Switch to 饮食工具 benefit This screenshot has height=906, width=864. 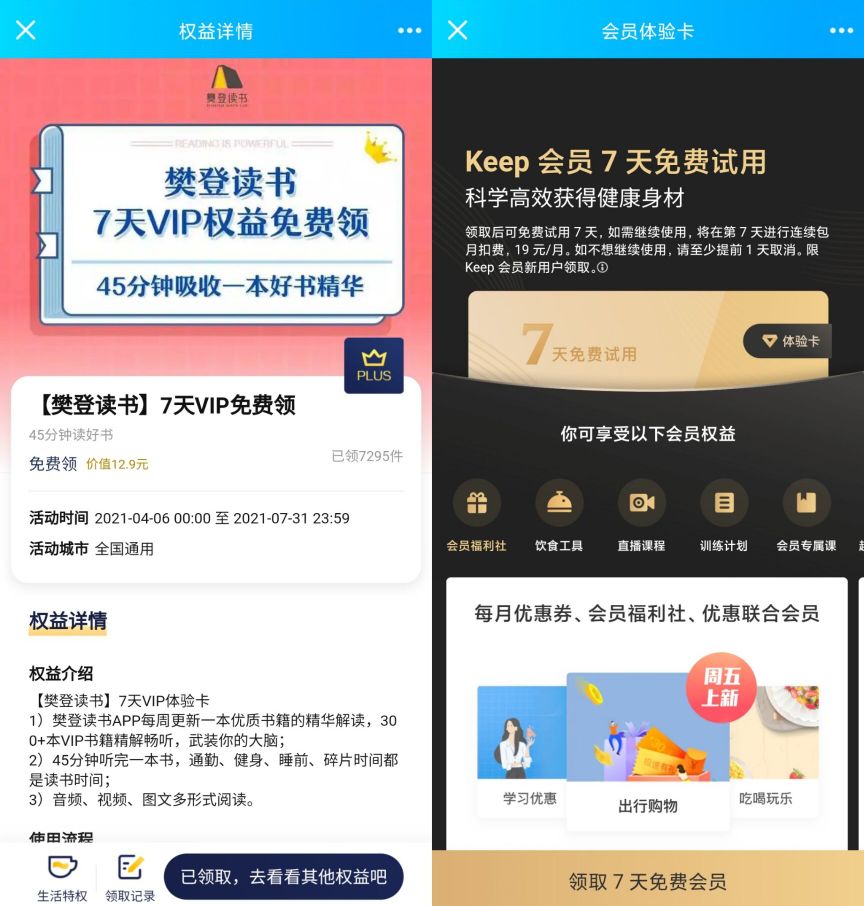pos(559,515)
